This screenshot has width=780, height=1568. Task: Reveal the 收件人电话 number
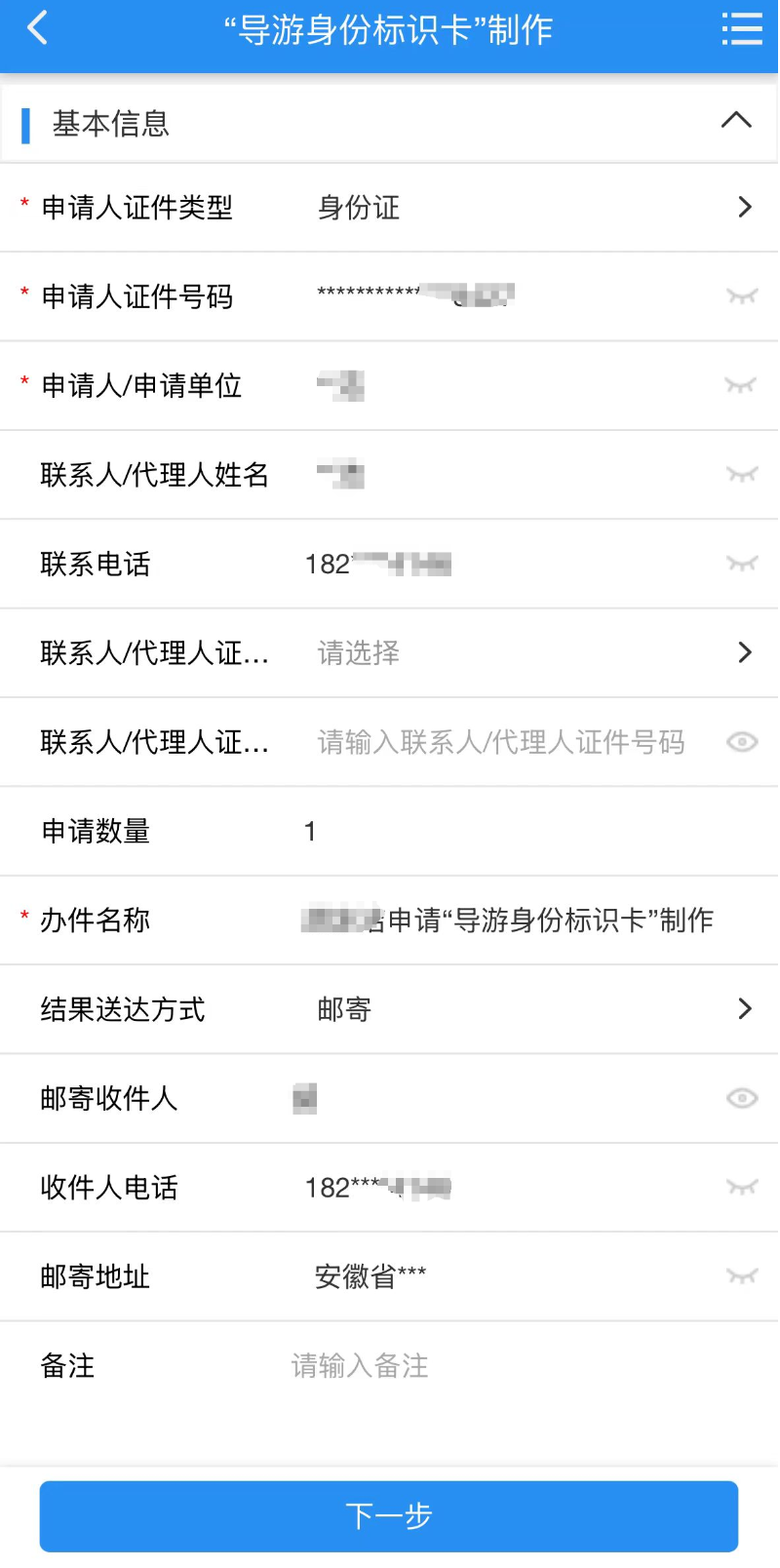(742, 1188)
